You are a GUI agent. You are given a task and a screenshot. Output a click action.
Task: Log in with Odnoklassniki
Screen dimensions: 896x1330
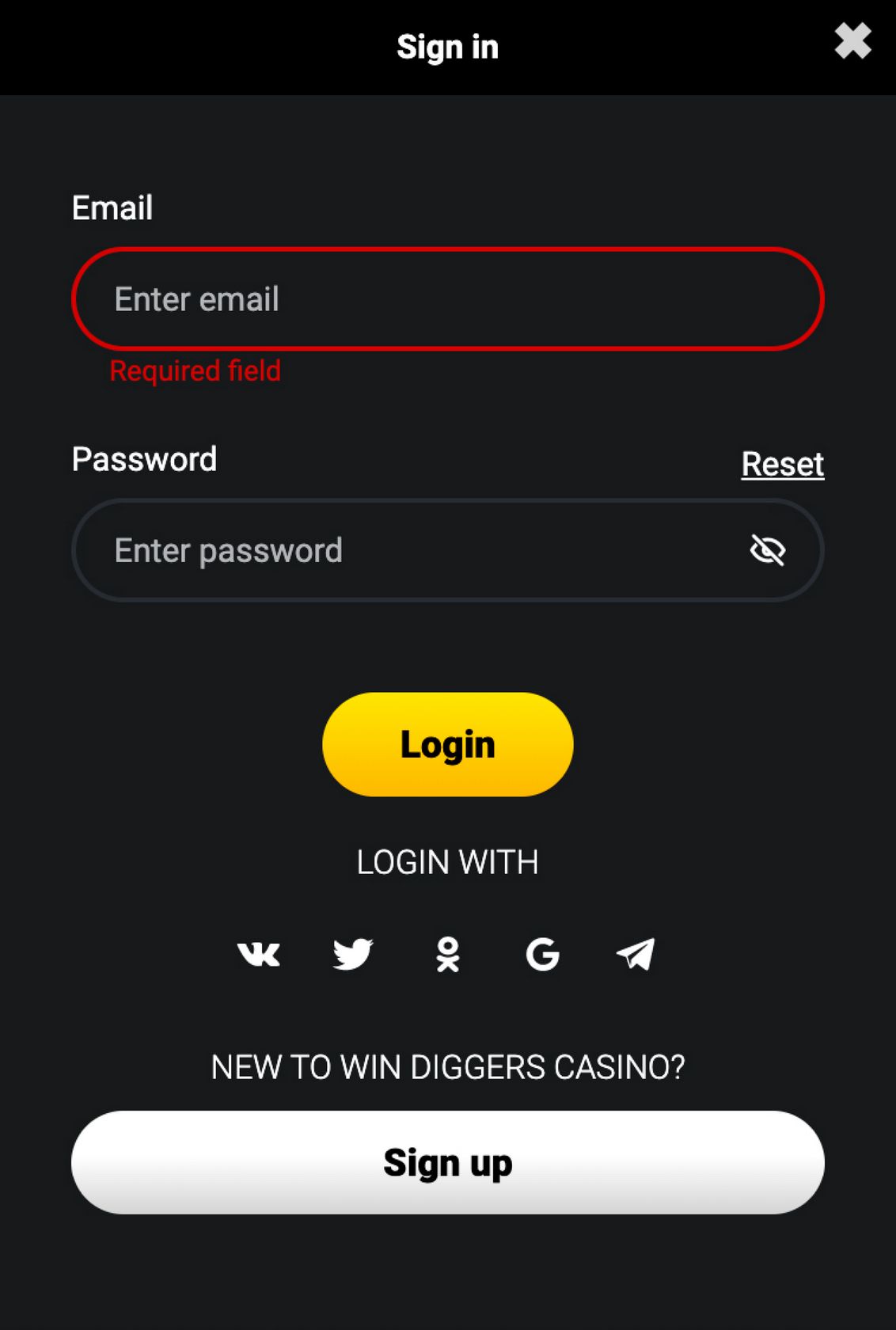point(448,954)
